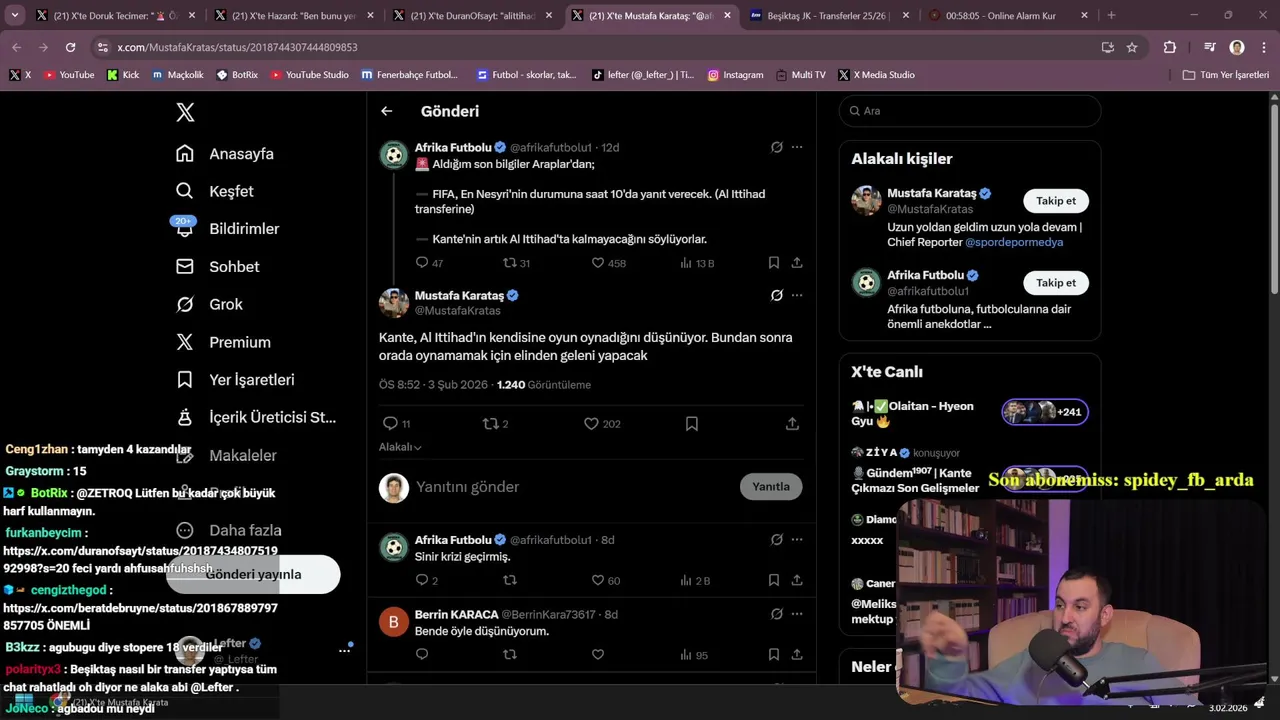Reload the page in browser toolbar

pyautogui.click(x=70, y=47)
